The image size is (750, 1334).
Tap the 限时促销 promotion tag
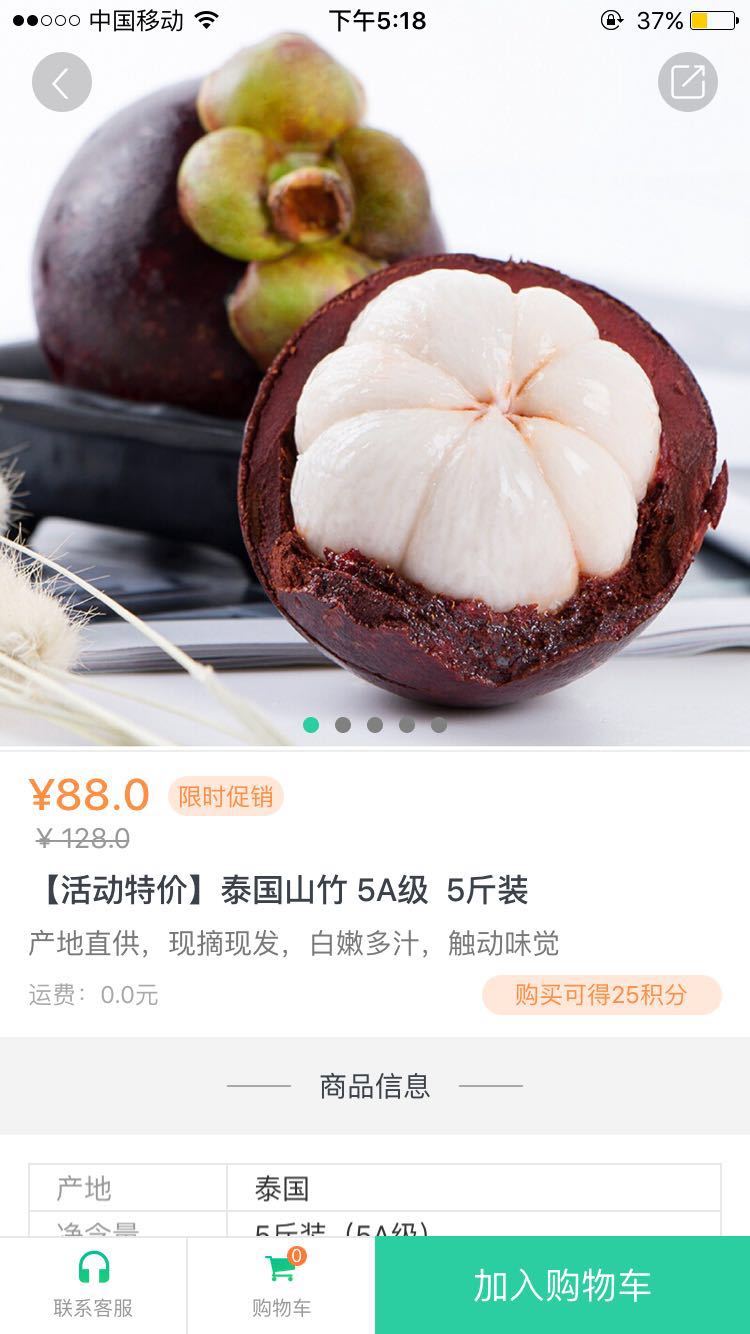coord(226,797)
